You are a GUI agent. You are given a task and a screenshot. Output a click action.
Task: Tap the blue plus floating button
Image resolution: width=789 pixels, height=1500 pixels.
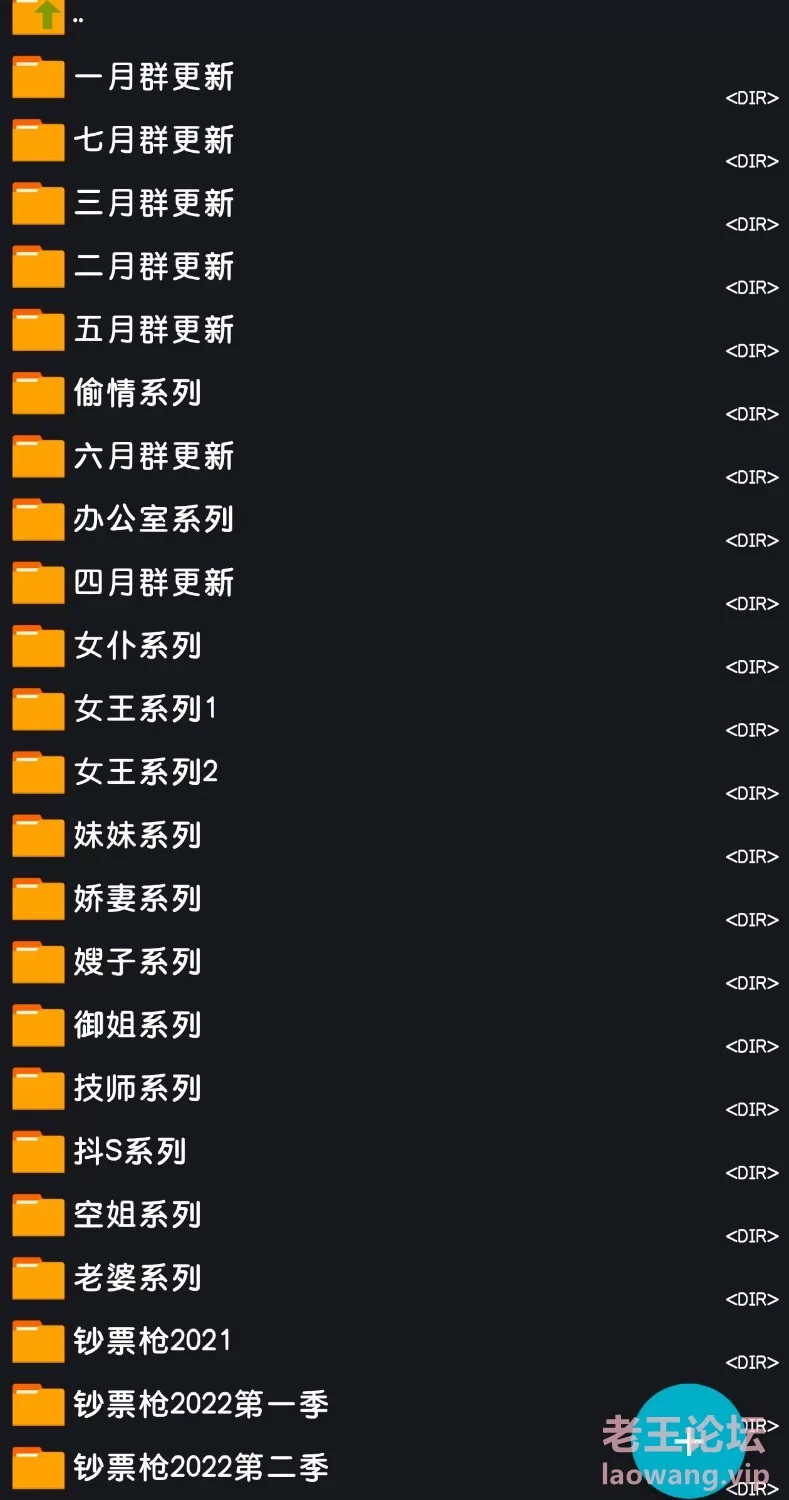(688, 1441)
